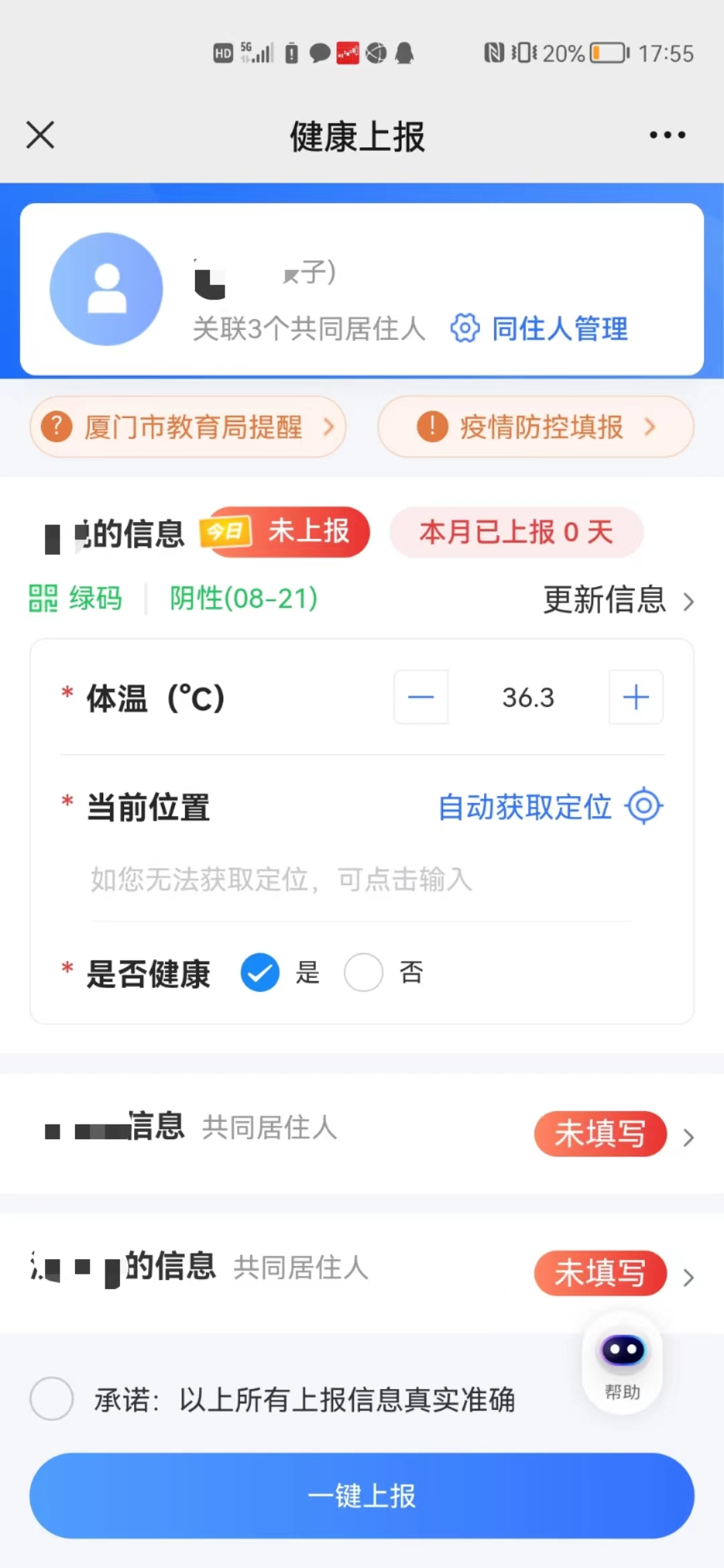The image size is (724, 1568).
Task: Open 同住人管理 settings
Action: (x=540, y=329)
